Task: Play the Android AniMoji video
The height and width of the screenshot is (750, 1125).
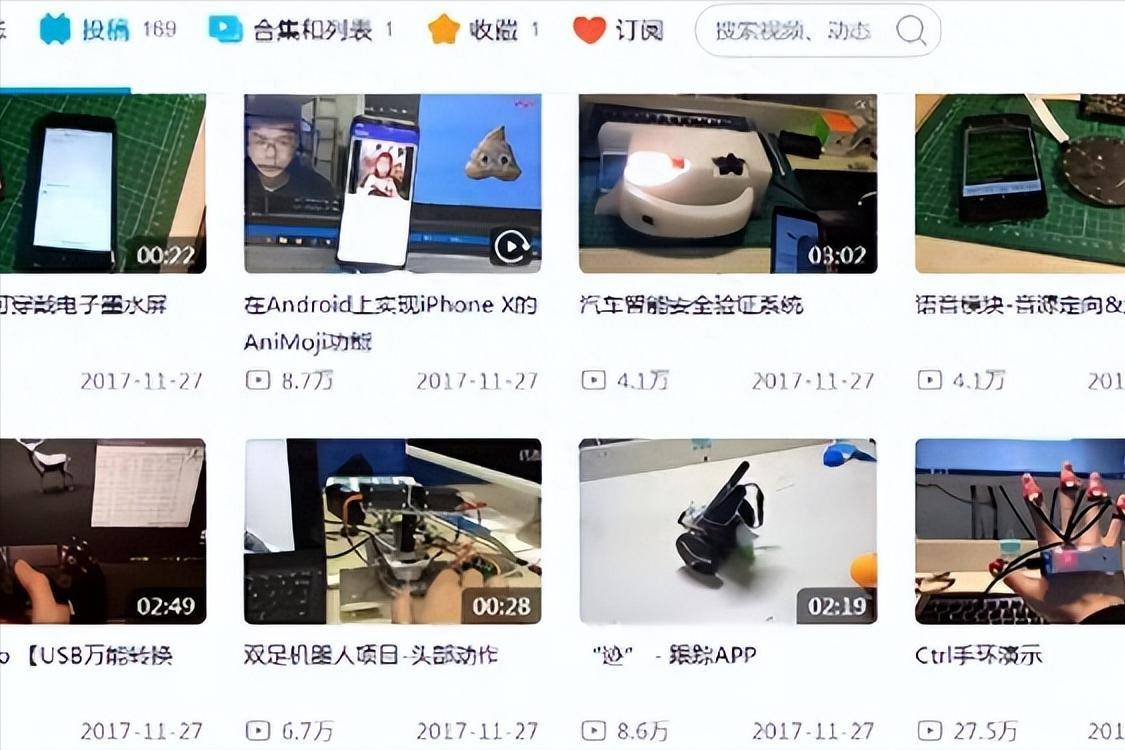Action: click(x=392, y=184)
